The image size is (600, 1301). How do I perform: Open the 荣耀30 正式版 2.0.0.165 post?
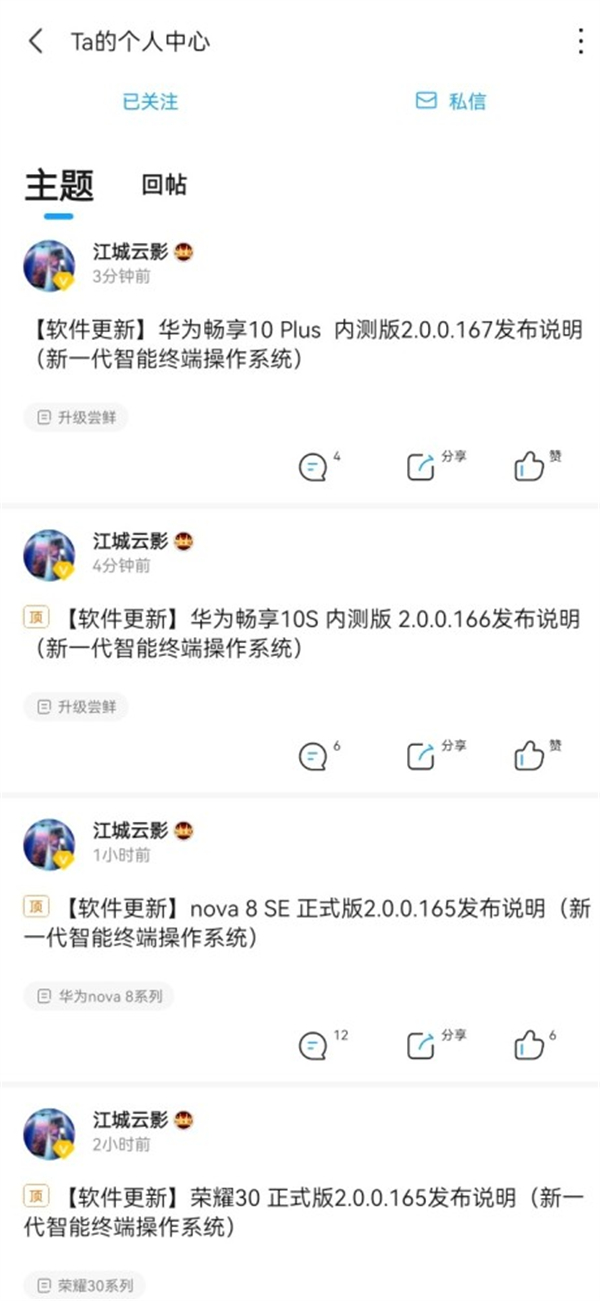coord(300,1211)
